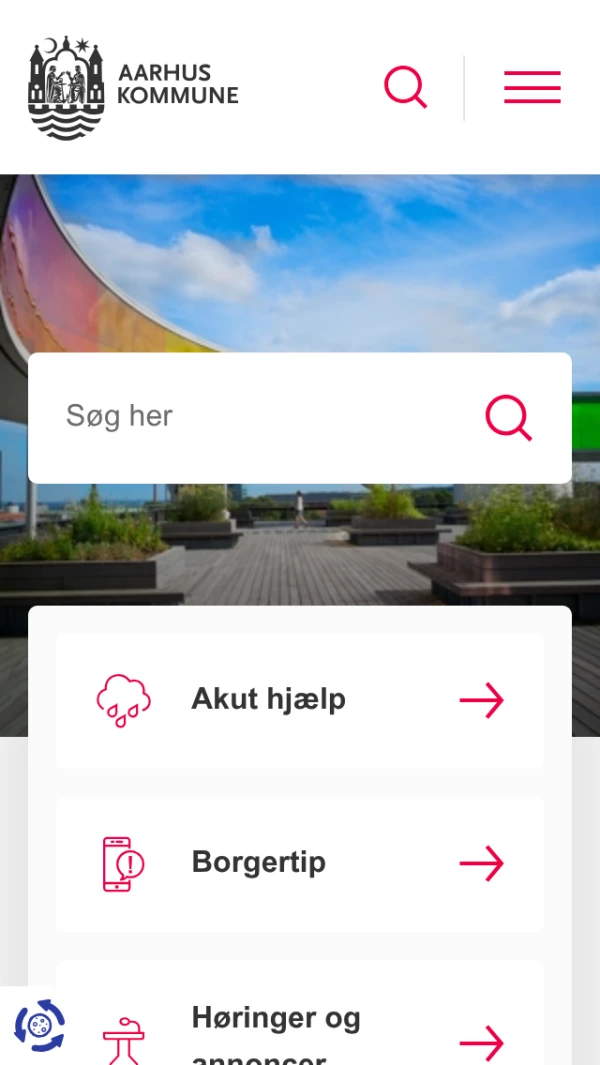This screenshot has height=1065, width=600.
Task: Open the Akut hjælp card
Action: [x=300, y=700]
